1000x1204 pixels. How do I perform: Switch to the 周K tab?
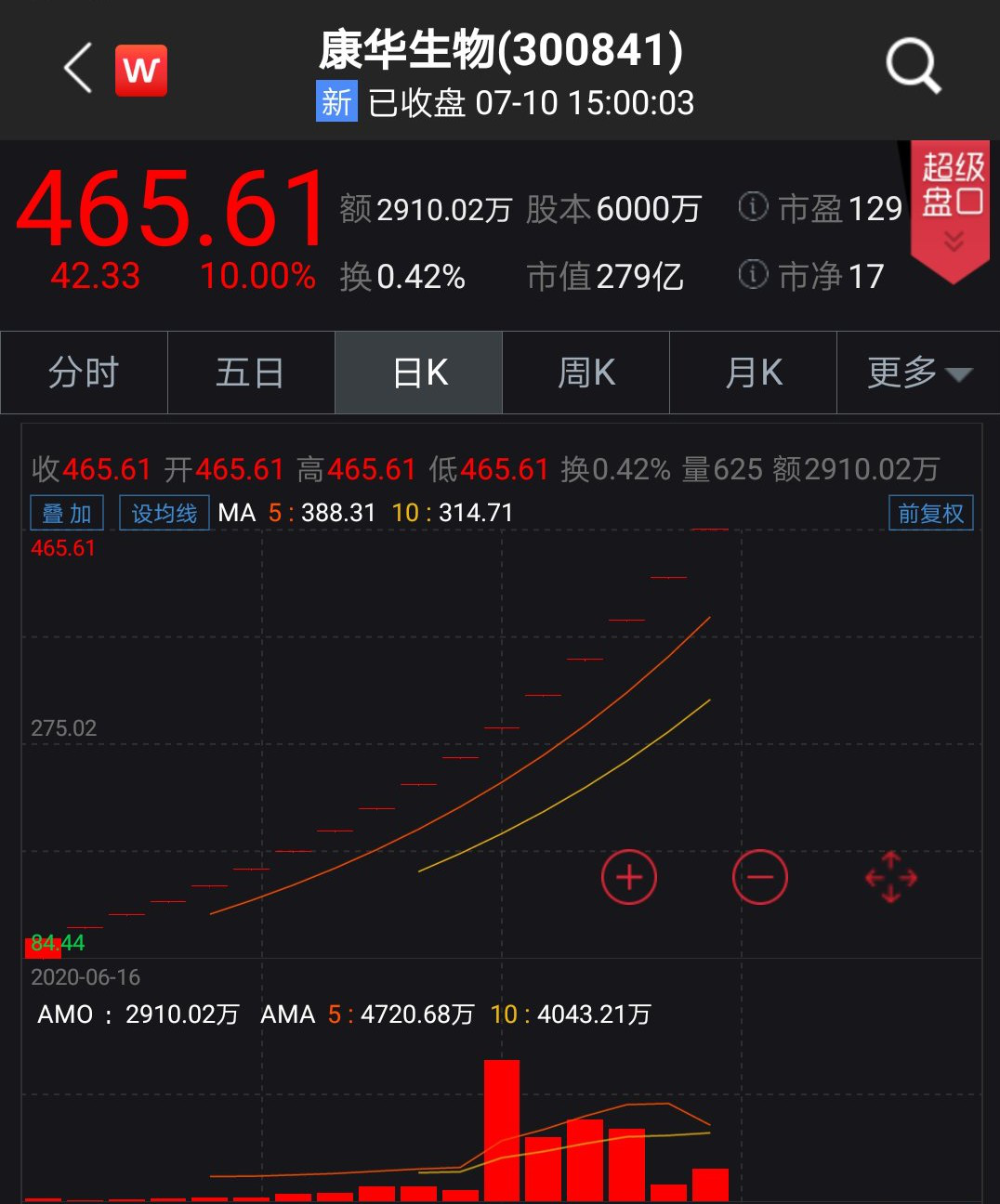(x=586, y=373)
